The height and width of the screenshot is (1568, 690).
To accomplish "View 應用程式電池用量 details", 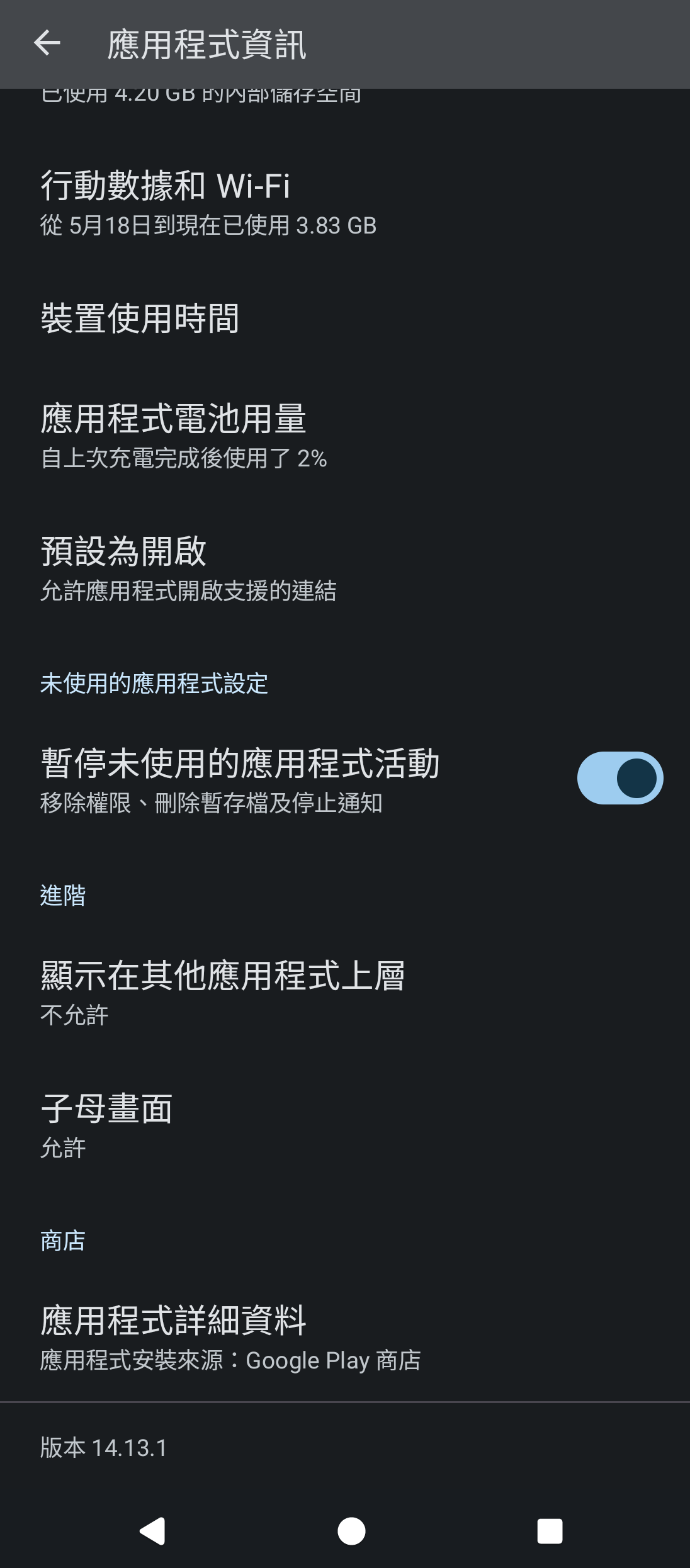I will 345,436.
